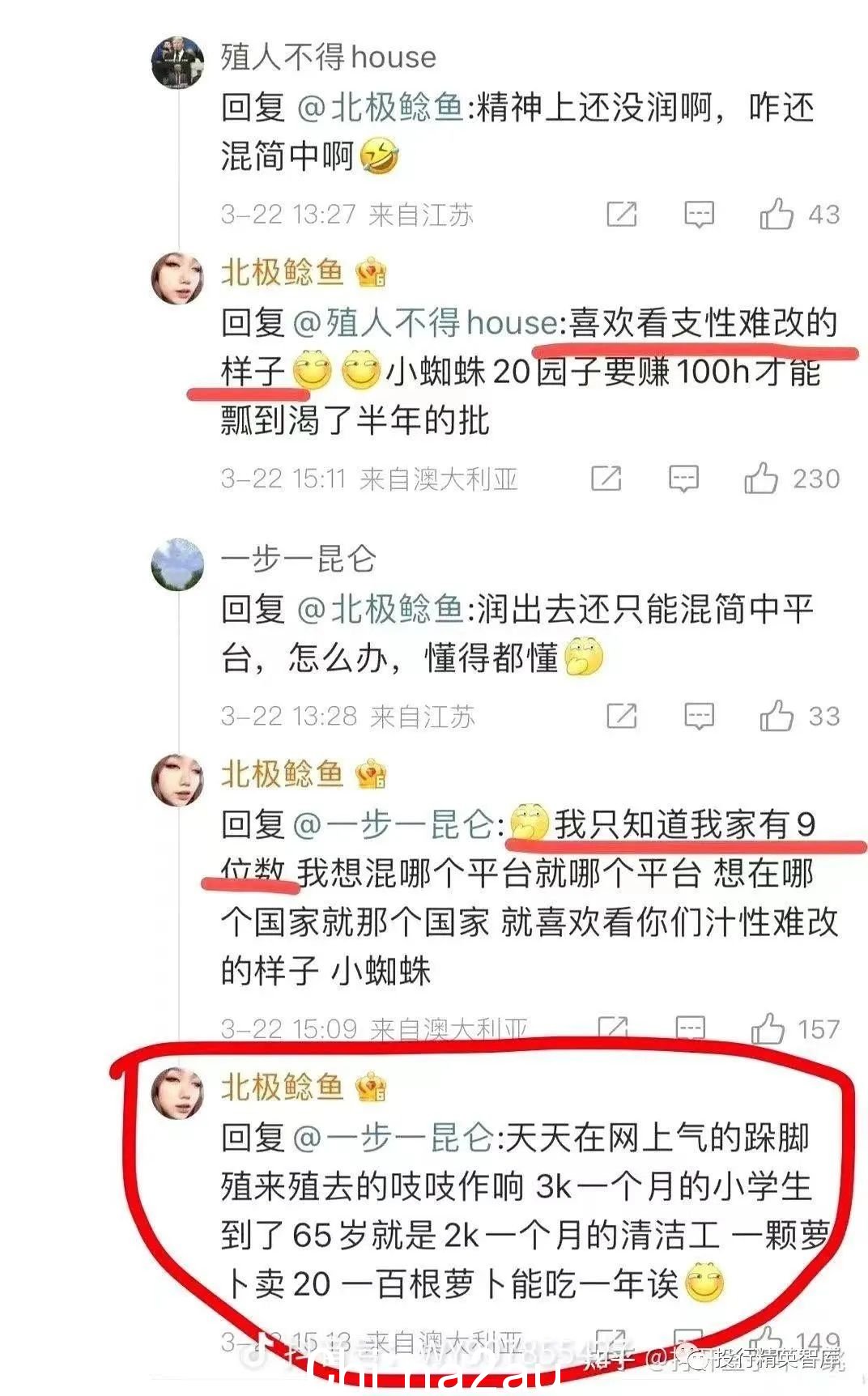Like 一步一昆仑's comment with 33 likes
Viewport: 868px width, 1396px height.
pyautogui.click(x=776, y=717)
